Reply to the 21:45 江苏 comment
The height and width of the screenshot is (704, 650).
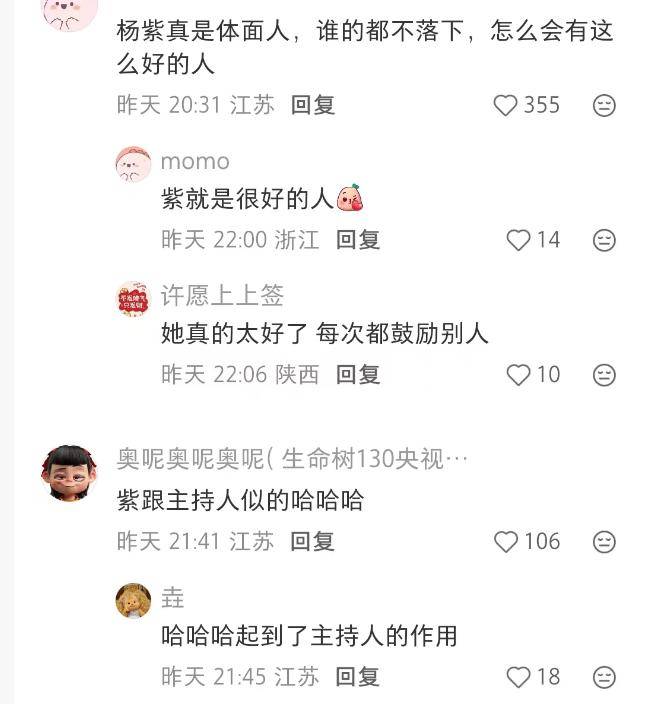[357, 677]
